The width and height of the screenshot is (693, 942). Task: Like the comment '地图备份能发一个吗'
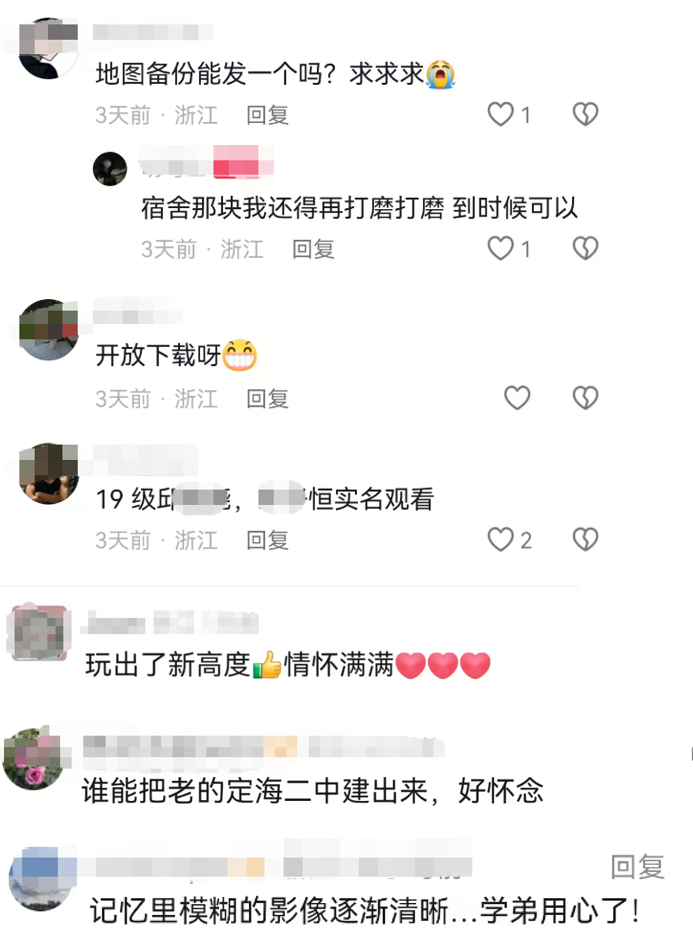coord(501,115)
